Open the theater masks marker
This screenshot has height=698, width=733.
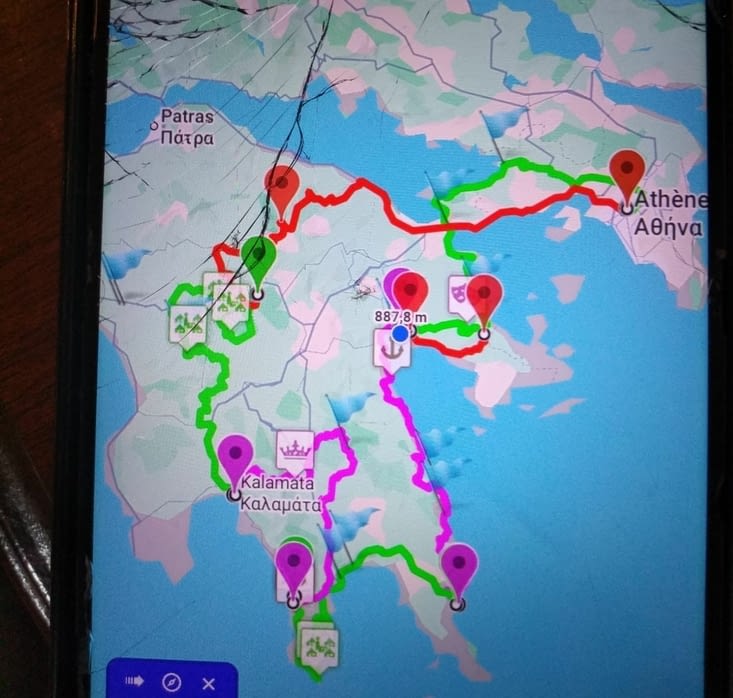click(460, 293)
